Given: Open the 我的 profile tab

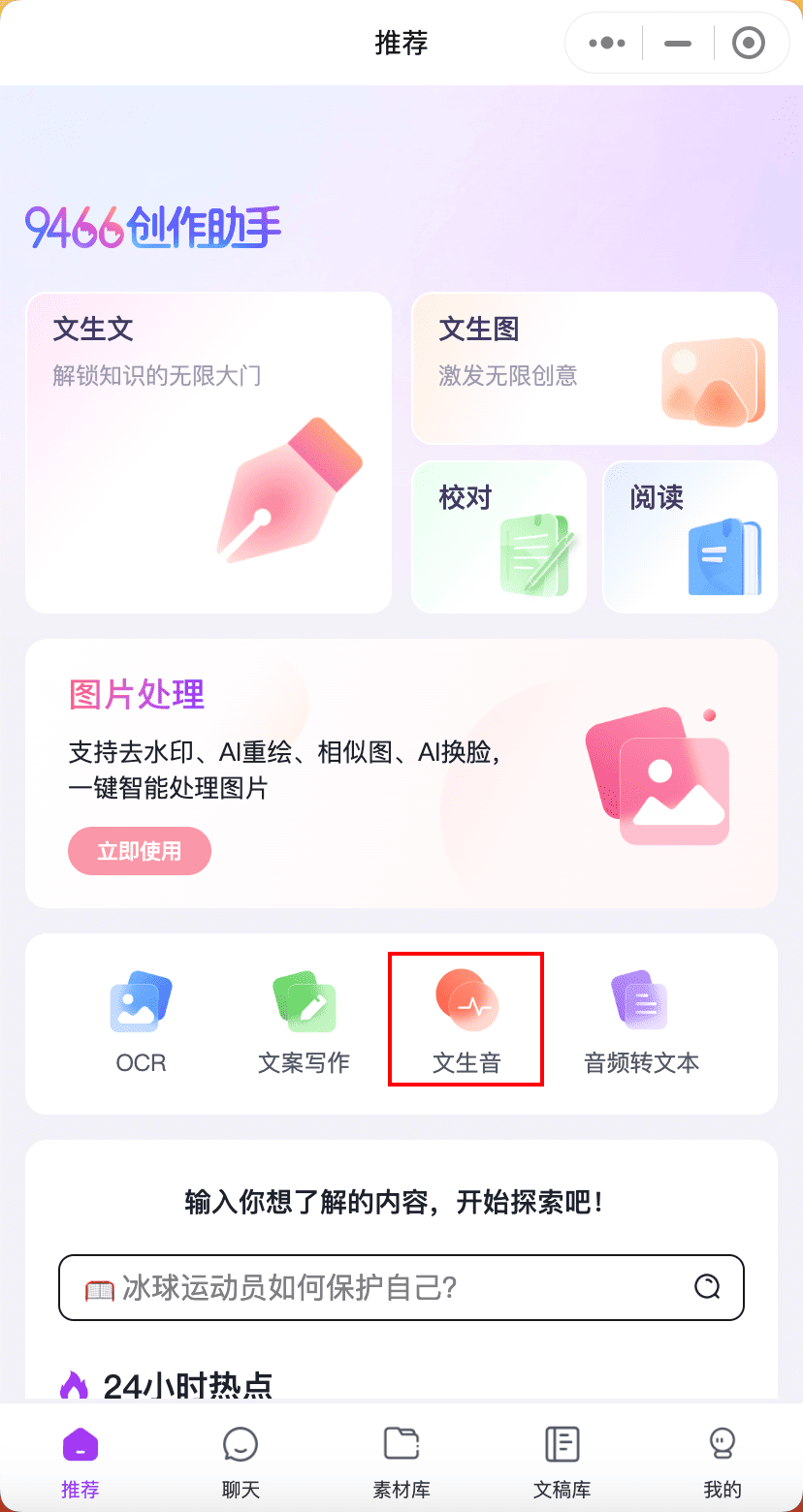Looking at the screenshot, I should coord(723,1462).
